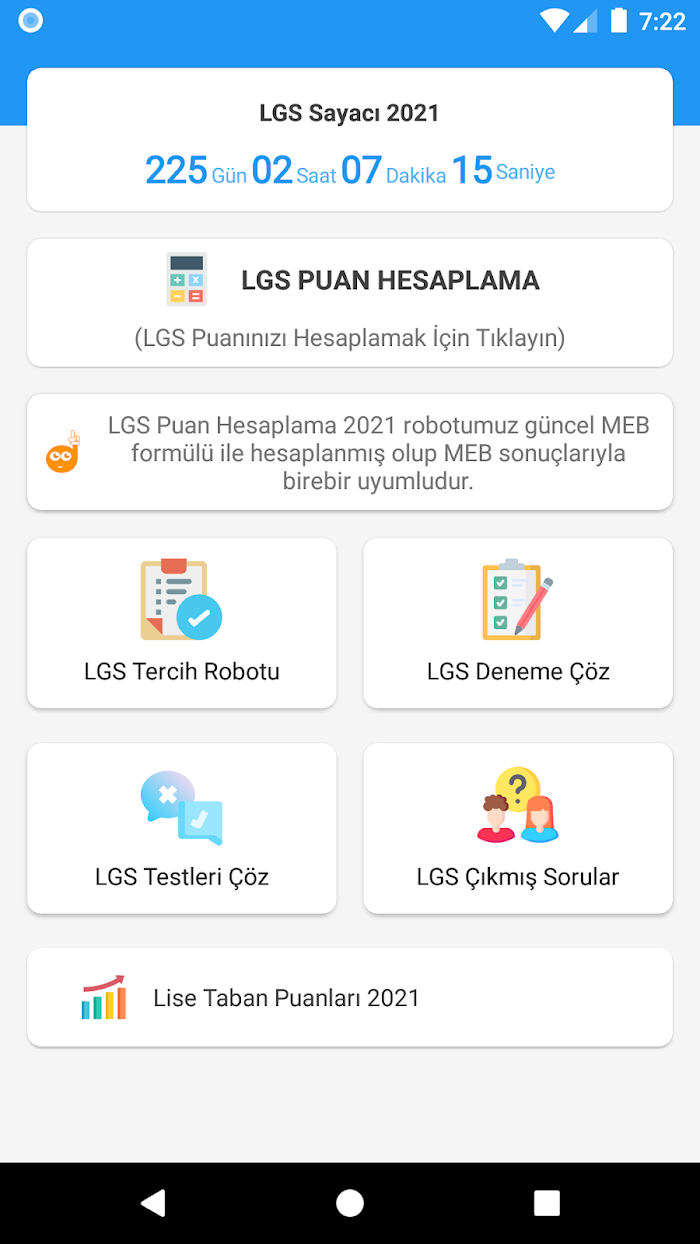View Lise Taban Puanları 2021
Image resolution: width=700 pixels, height=1244 pixels.
(x=350, y=997)
